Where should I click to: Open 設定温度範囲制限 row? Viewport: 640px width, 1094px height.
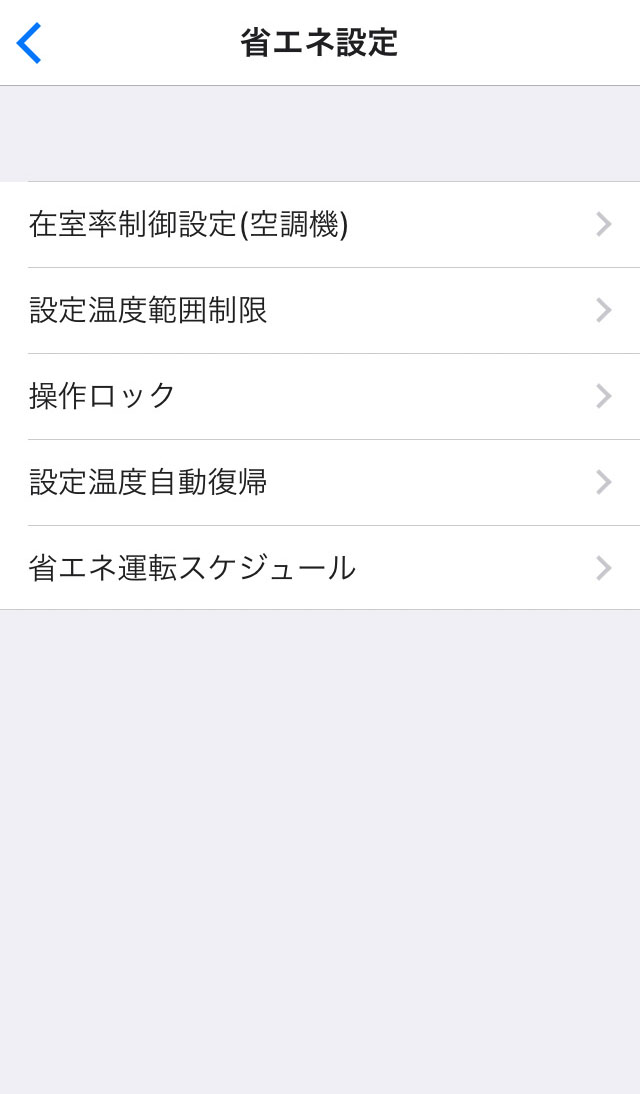pyautogui.click(x=320, y=310)
